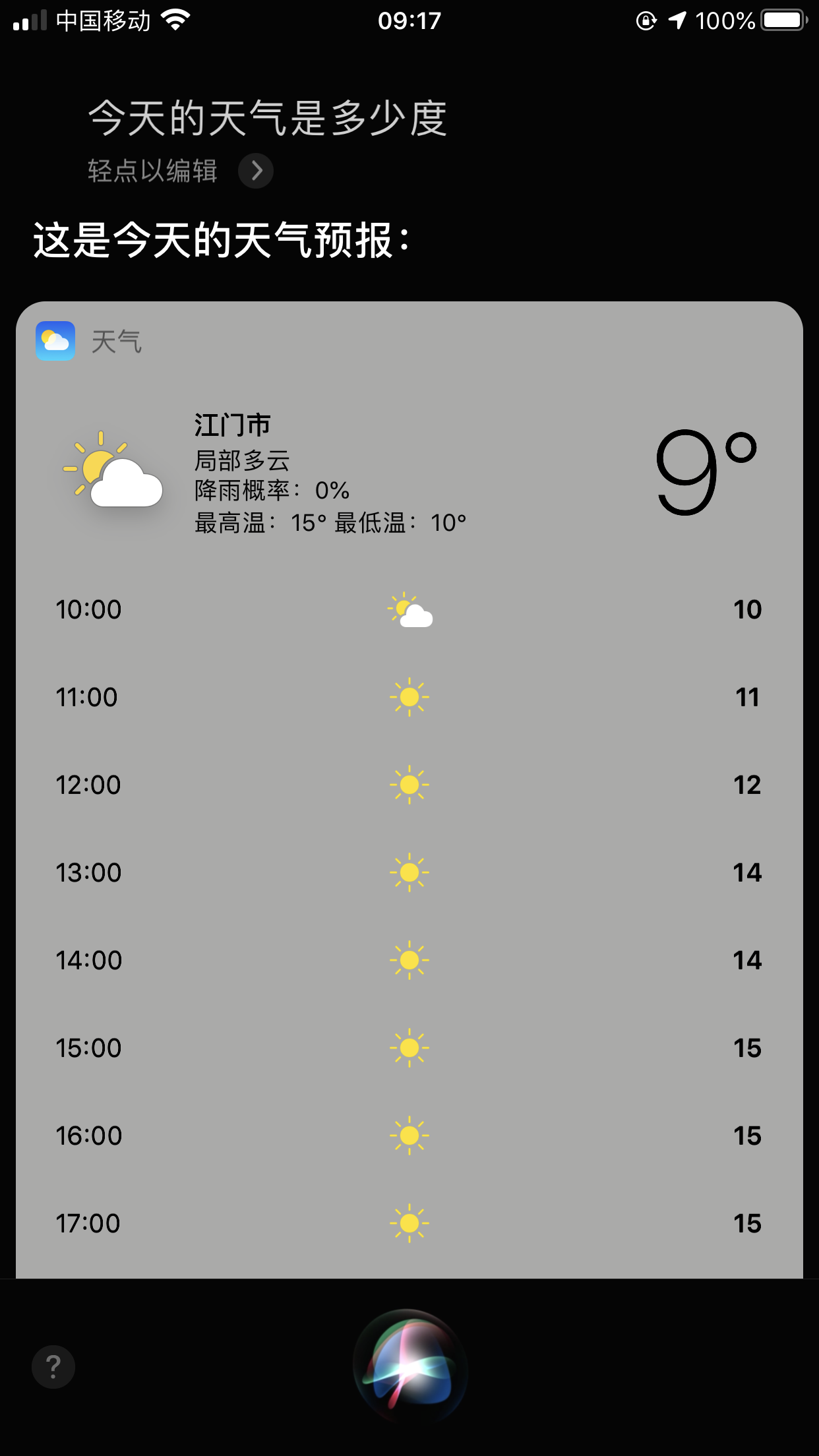Open the 天气 weather card for 江门市

[409, 471]
